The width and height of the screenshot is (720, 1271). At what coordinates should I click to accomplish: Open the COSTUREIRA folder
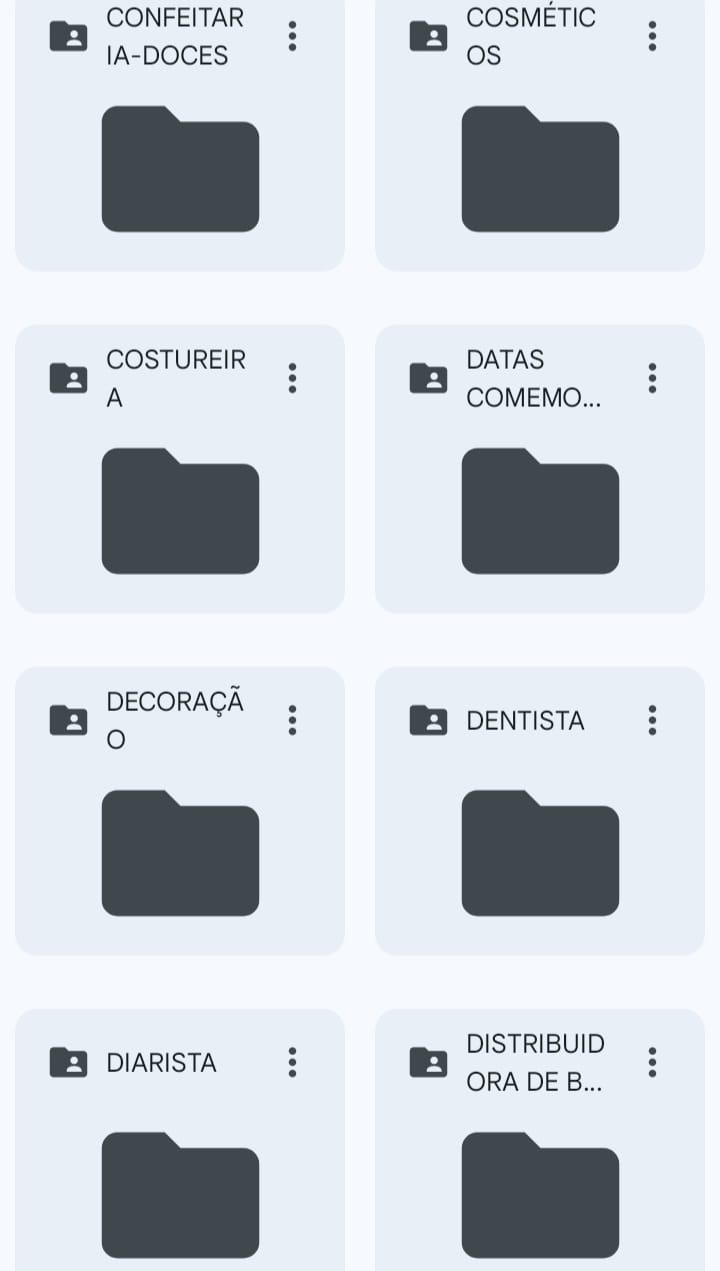pos(180,510)
